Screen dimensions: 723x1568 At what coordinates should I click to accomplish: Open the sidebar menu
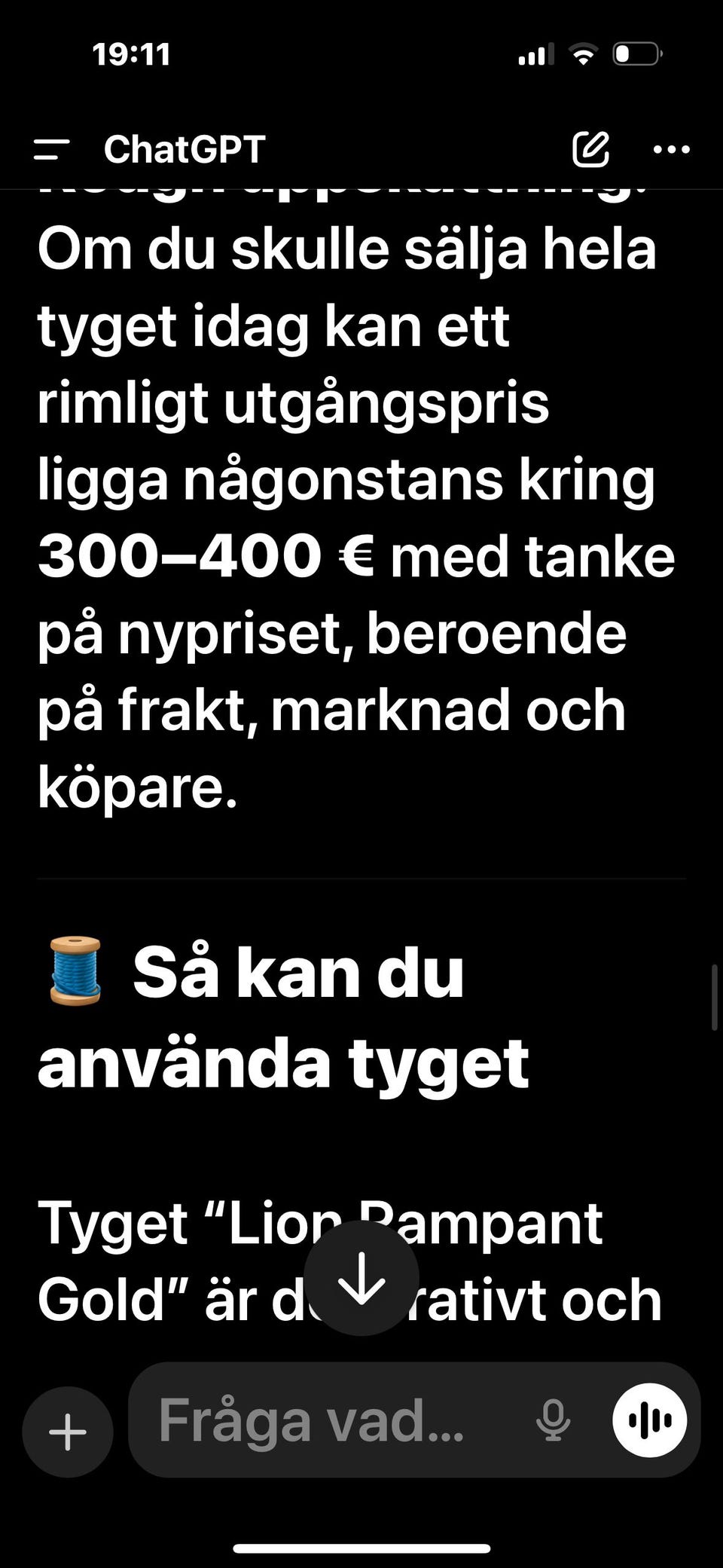coord(51,149)
